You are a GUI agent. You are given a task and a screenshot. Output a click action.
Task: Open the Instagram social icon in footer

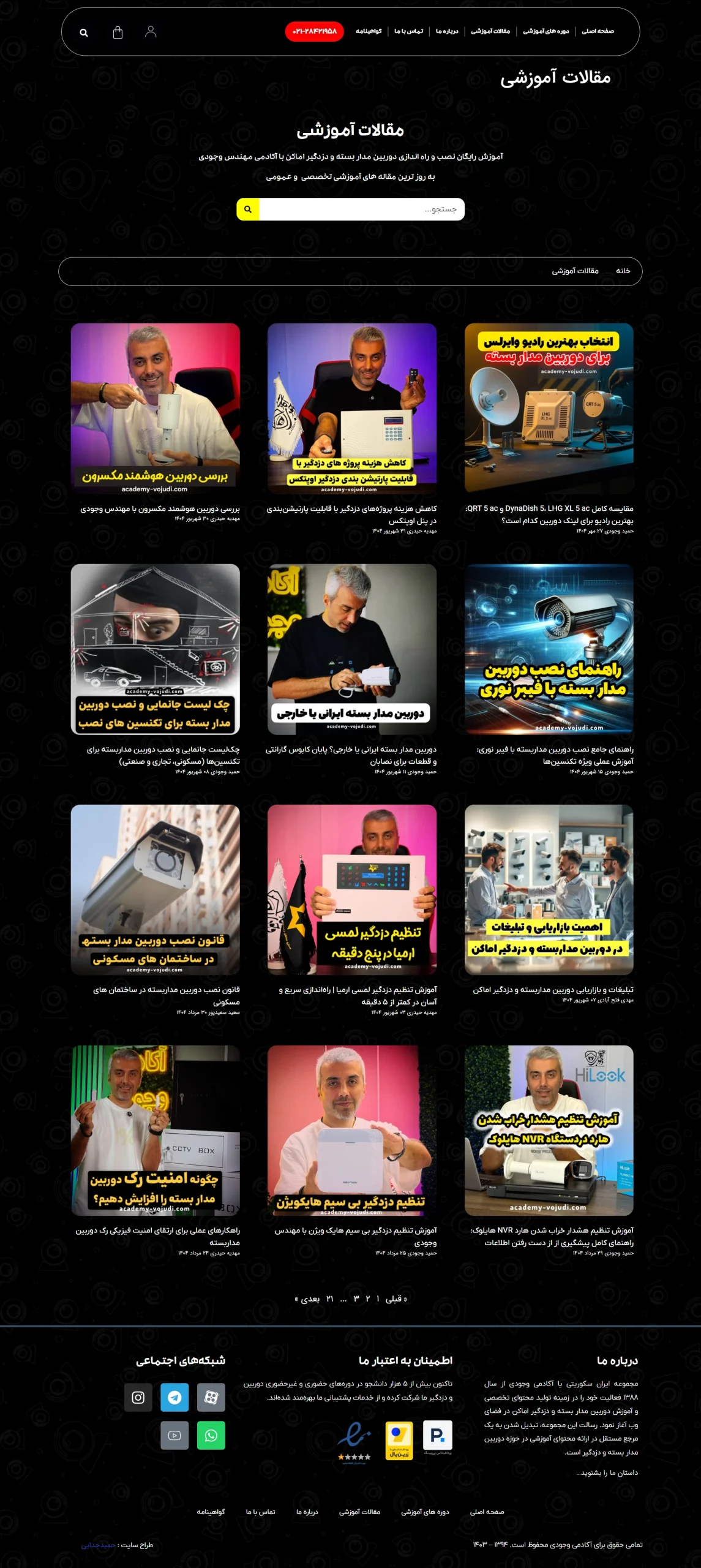click(138, 1397)
